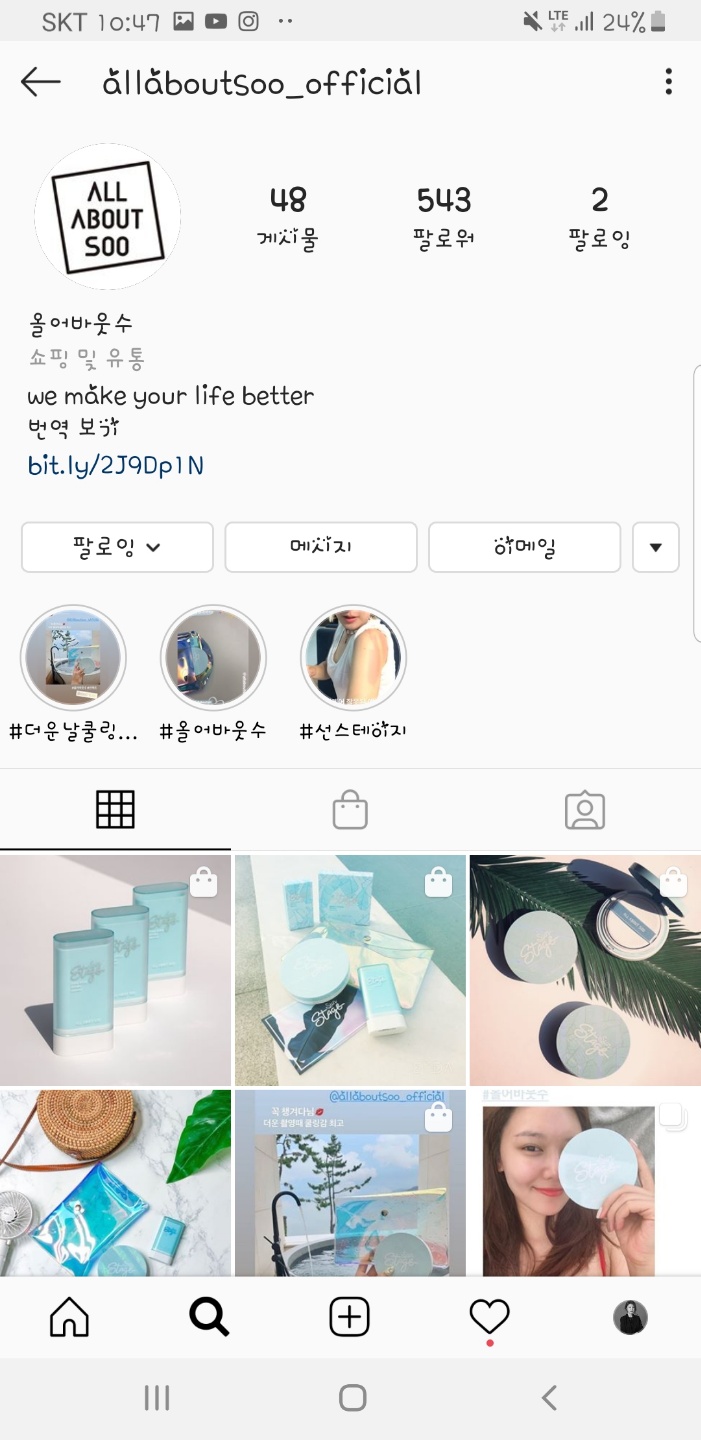Screen dimensions: 701x1440
Task: Go back using the top-left arrow
Action: 41,83
